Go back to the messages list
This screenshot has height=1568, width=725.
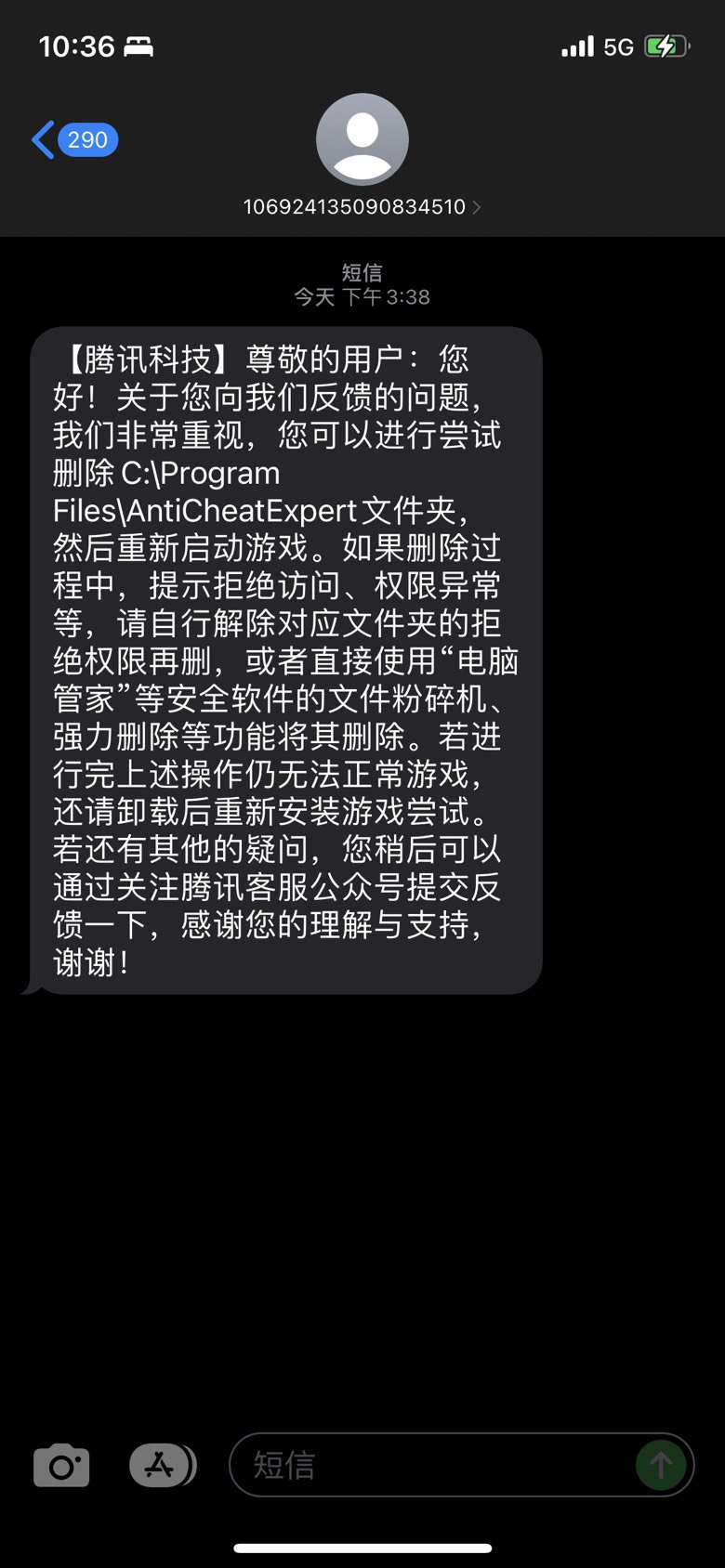coord(72,140)
